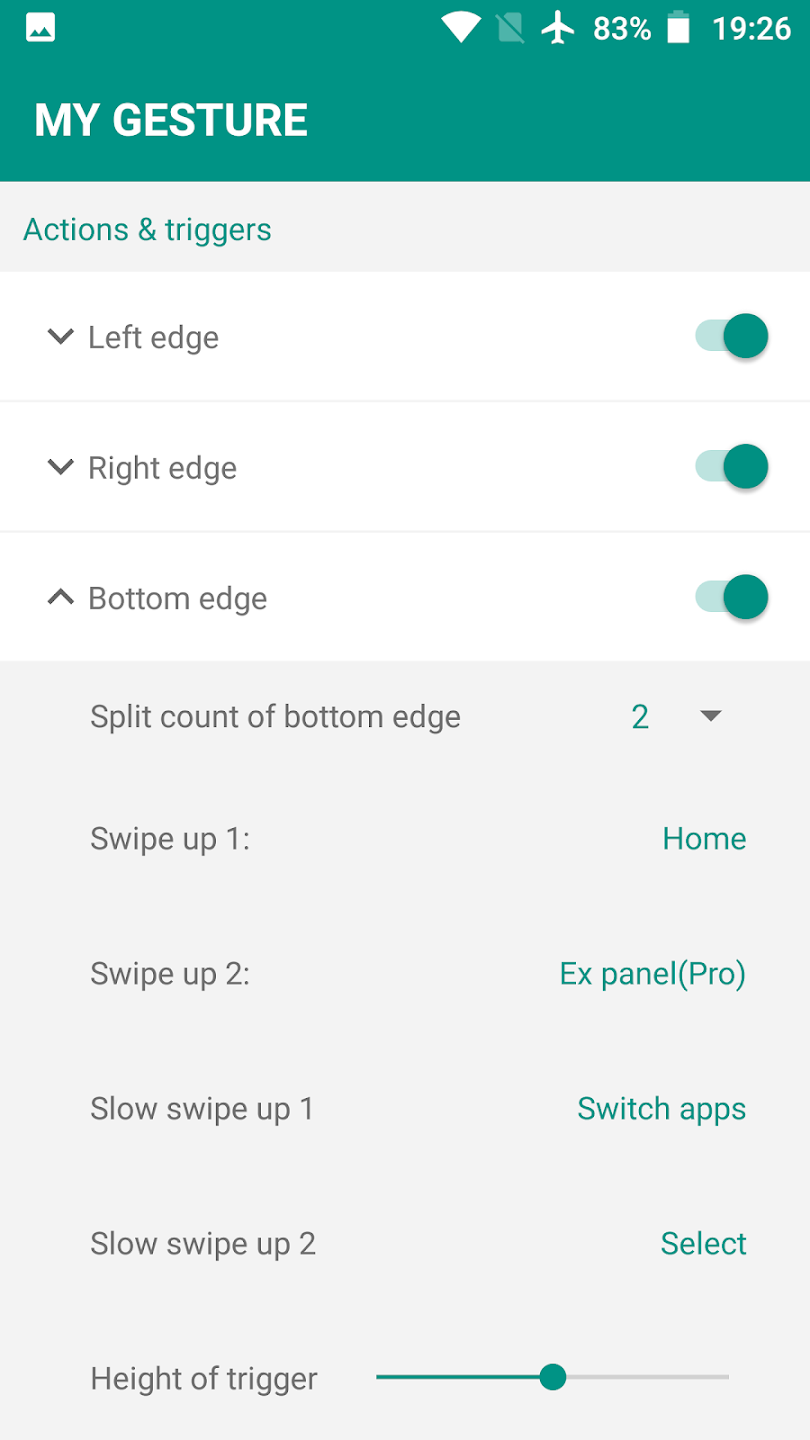The image size is (810, 1440).
Task: Change the Swipe up 1 action
Action: click(x=704, y=838)
